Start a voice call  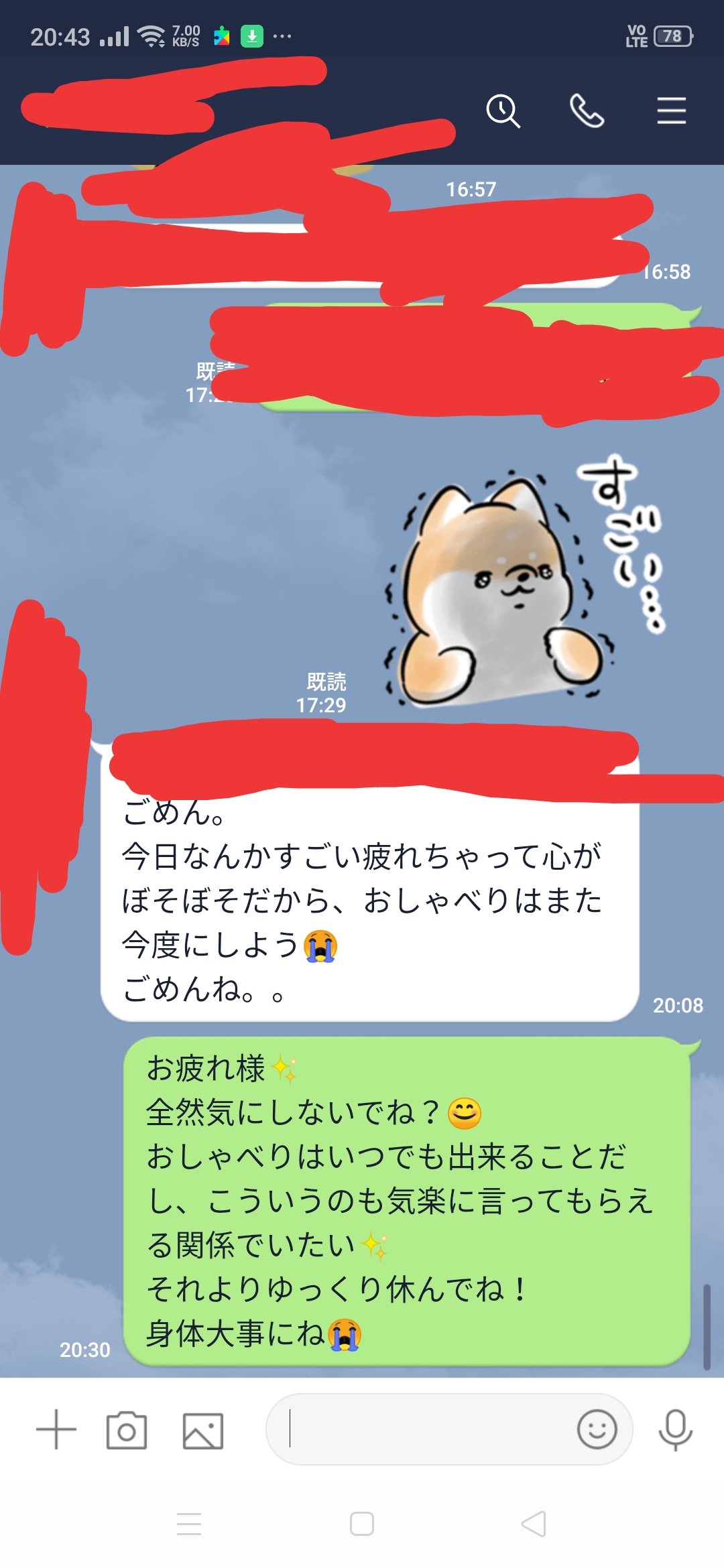click(x=587, y=111)
